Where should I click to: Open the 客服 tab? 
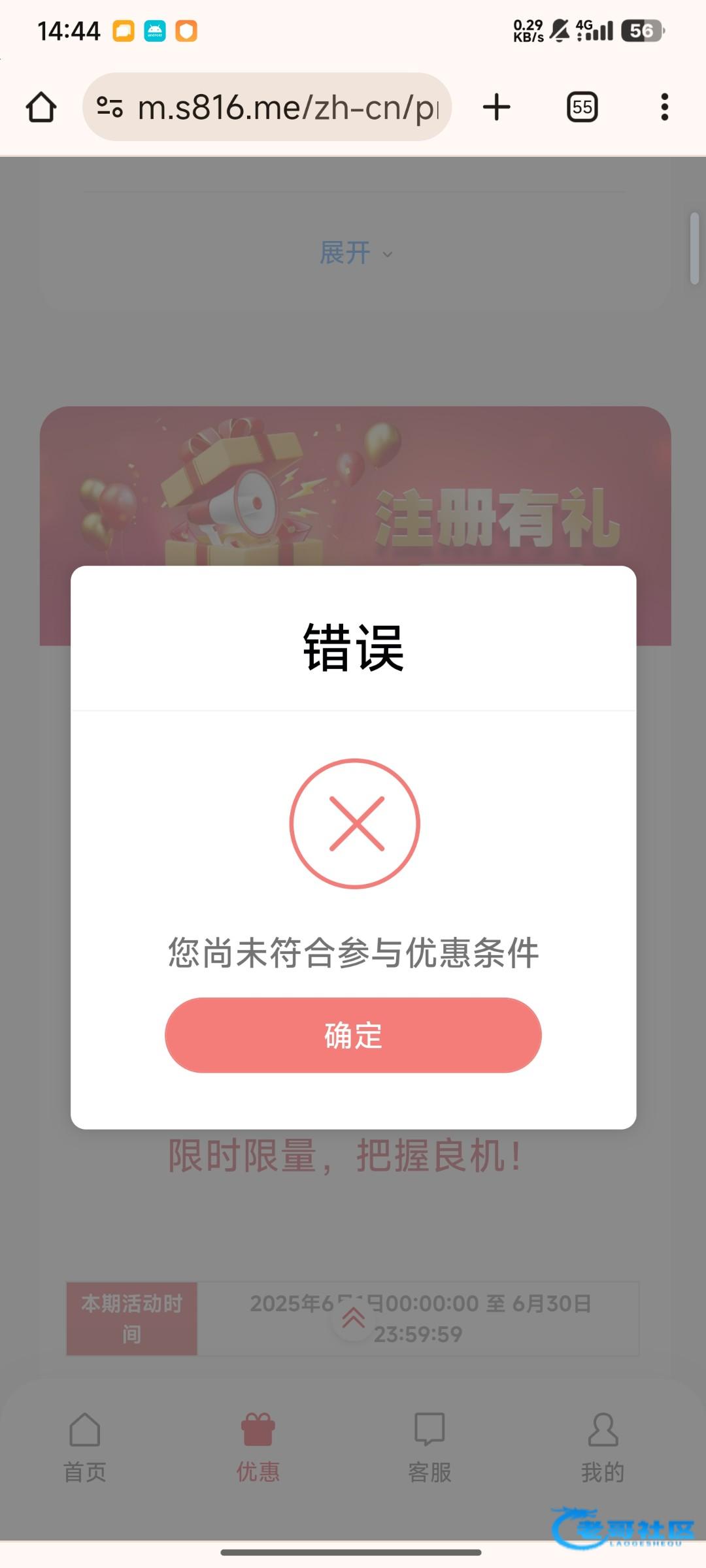tap(429, 1447)
